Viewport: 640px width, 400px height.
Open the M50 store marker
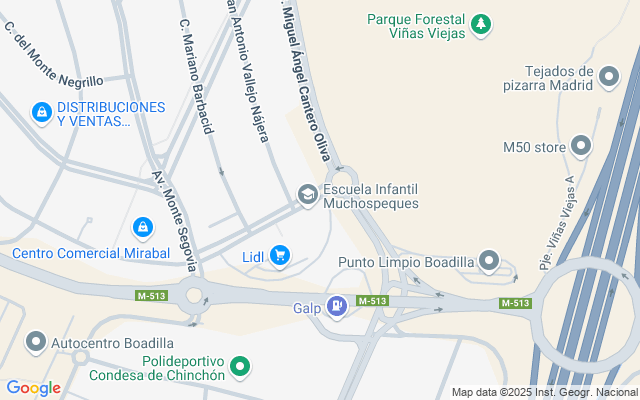point(581,148)
